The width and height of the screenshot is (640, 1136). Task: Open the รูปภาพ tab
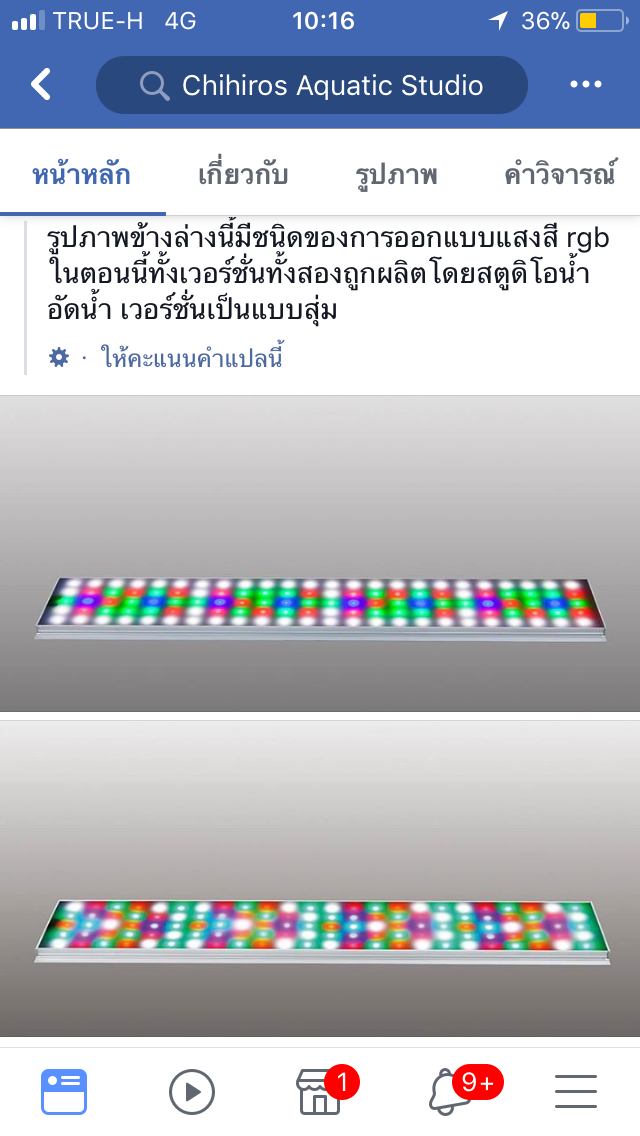(x=396, y=175)
